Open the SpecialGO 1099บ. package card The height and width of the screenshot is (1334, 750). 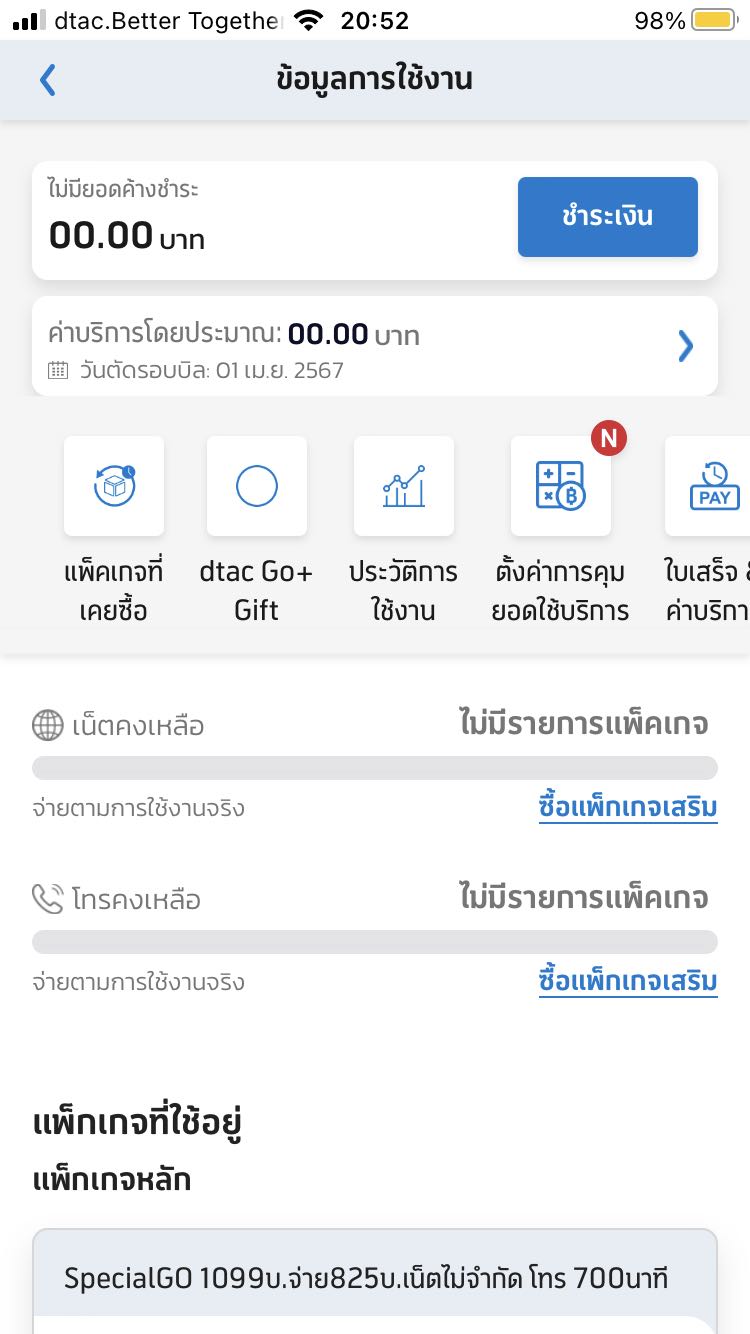click(375, 1280)
